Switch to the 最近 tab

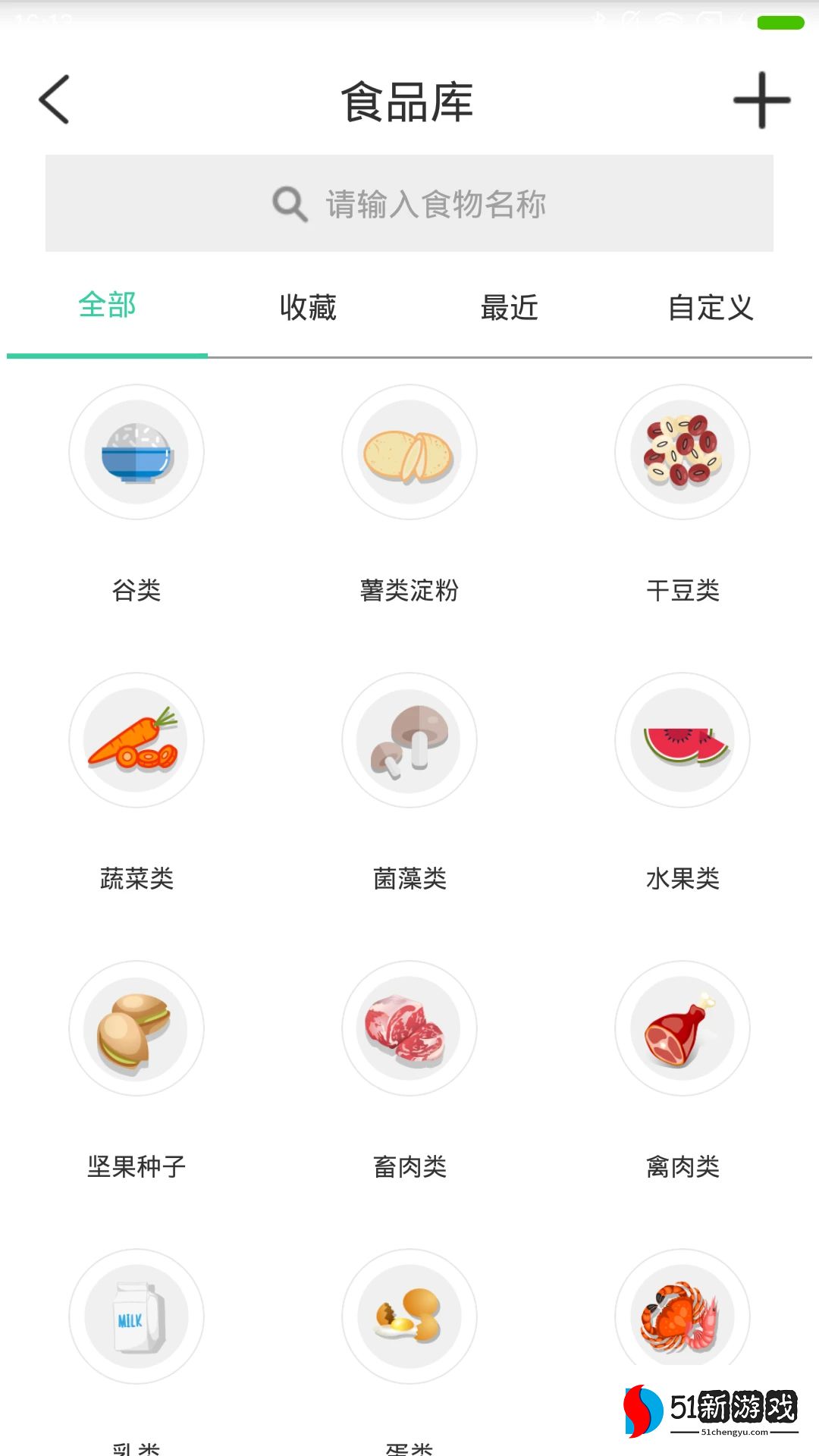click(510, 308)
